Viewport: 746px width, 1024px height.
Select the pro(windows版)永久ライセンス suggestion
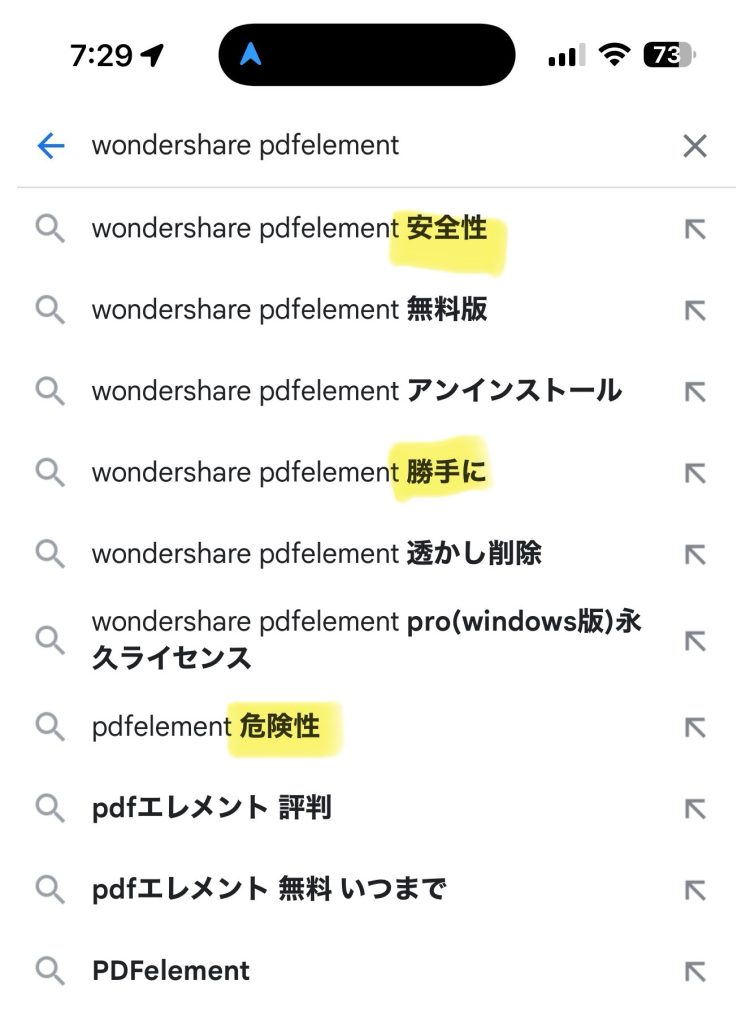(x=365, y=639)
